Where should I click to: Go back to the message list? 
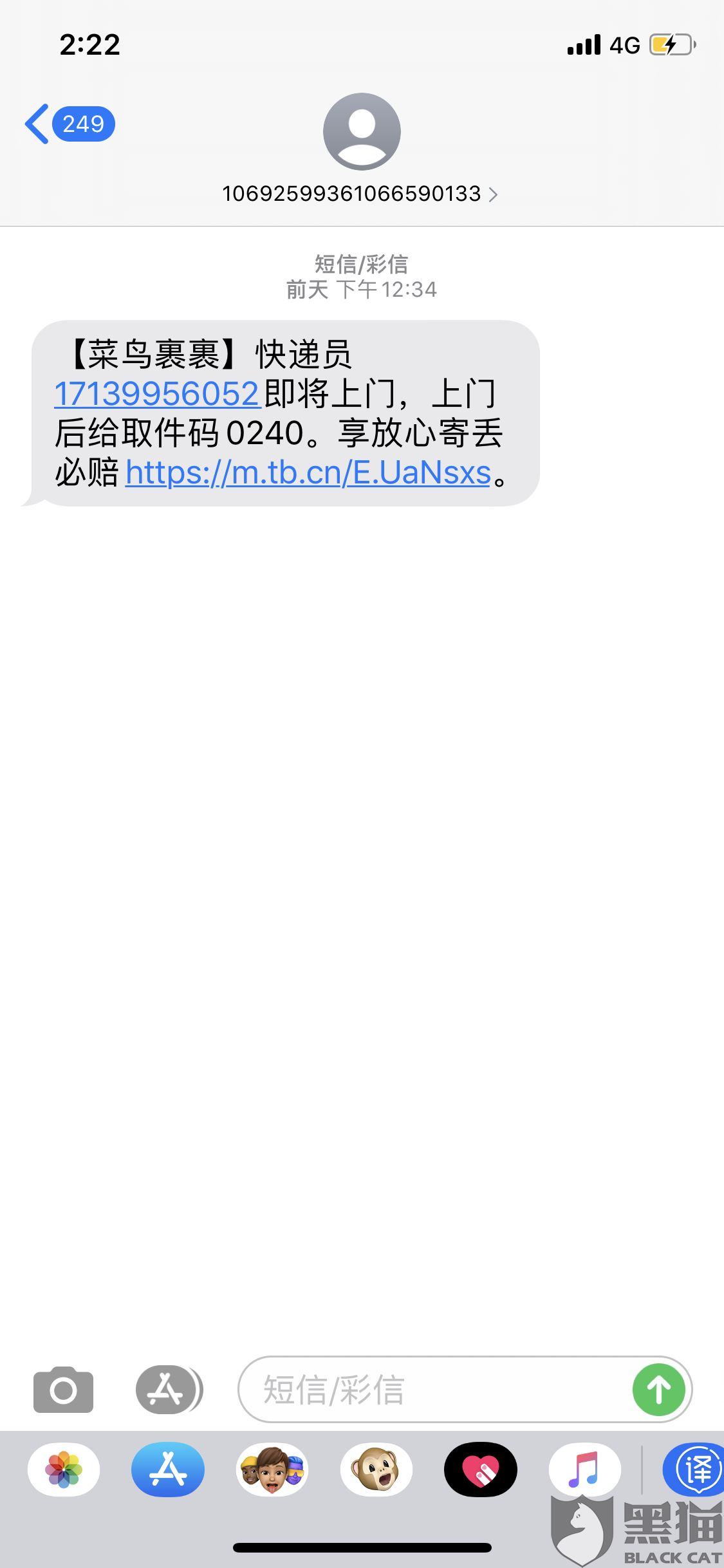[70, 124]
